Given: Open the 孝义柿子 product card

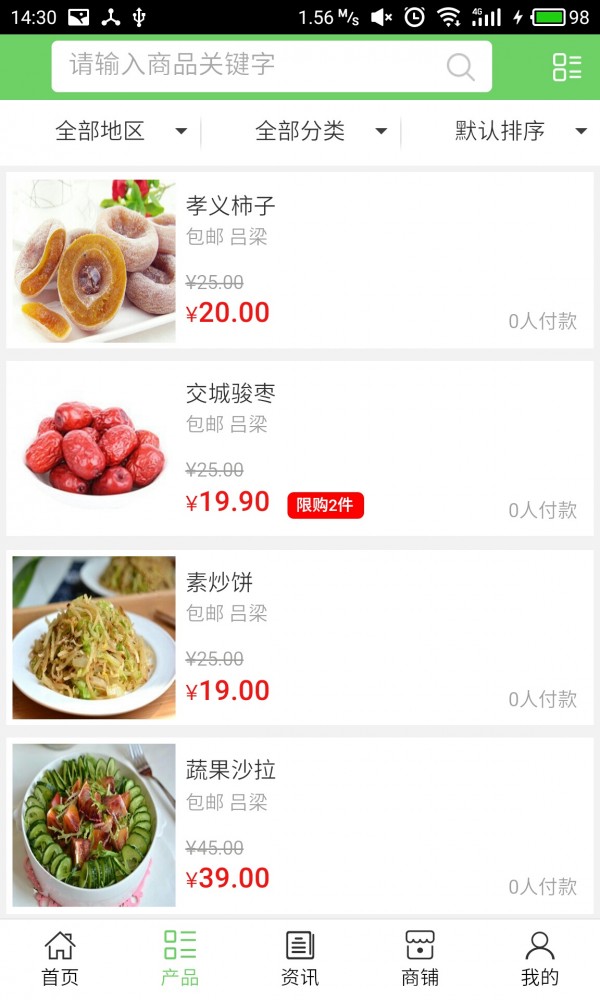Looking at the screenshot, I should 300,260.
